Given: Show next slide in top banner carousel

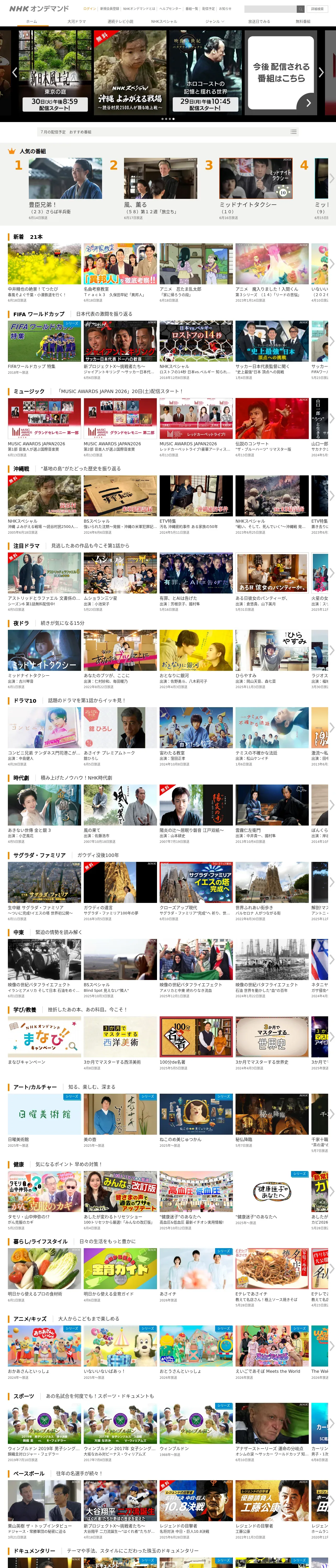Looking at the screenshot, I should tap(321, 72).
